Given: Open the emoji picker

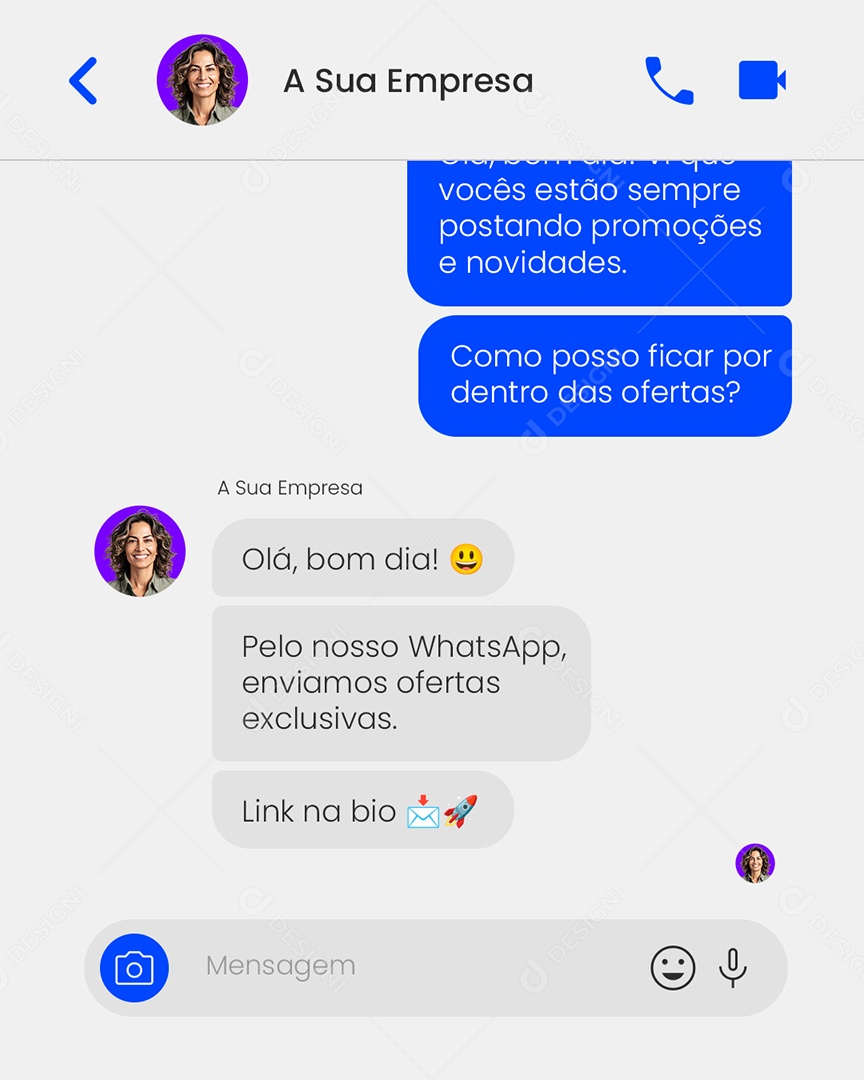Looking at the screenshot, I should 671,966.
